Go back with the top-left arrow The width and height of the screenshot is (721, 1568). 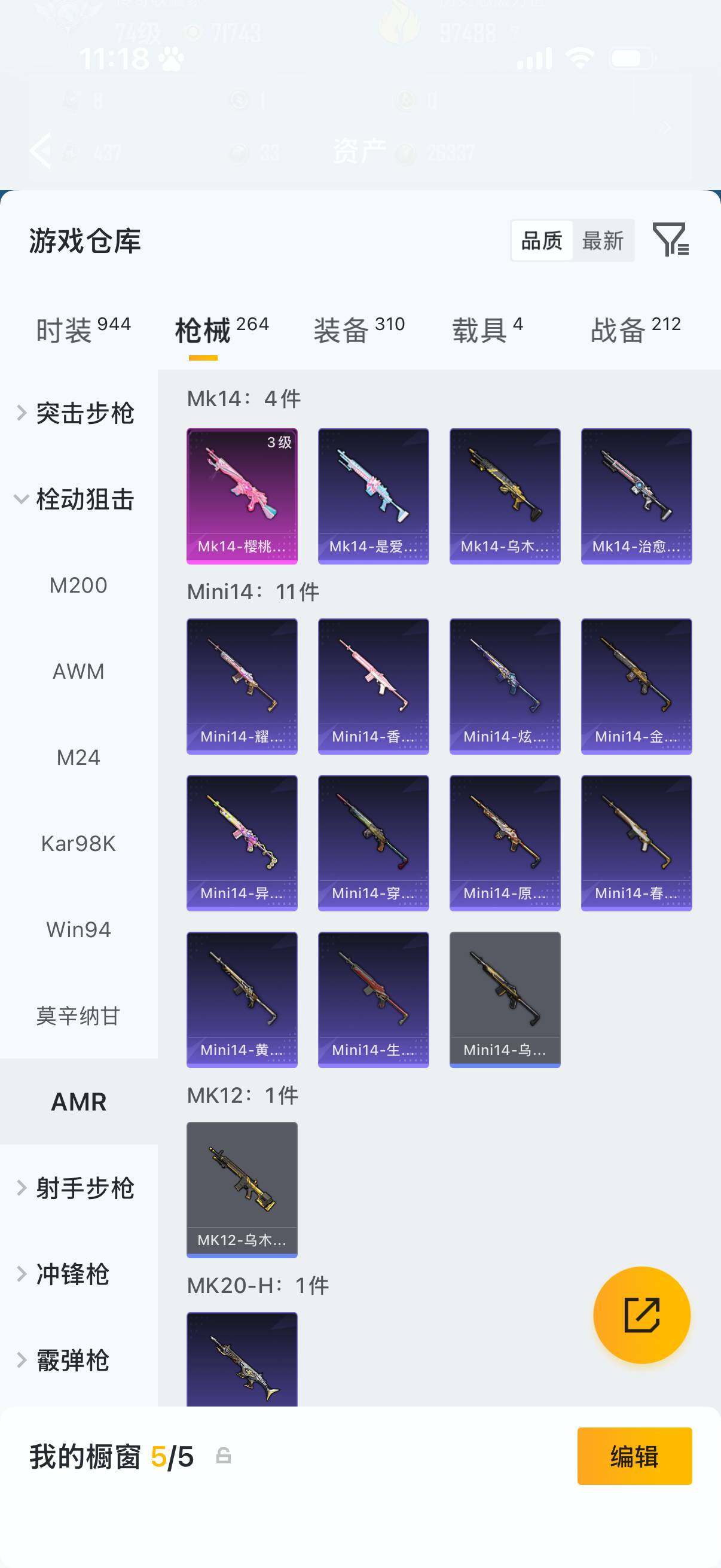(x=41, y=150)
